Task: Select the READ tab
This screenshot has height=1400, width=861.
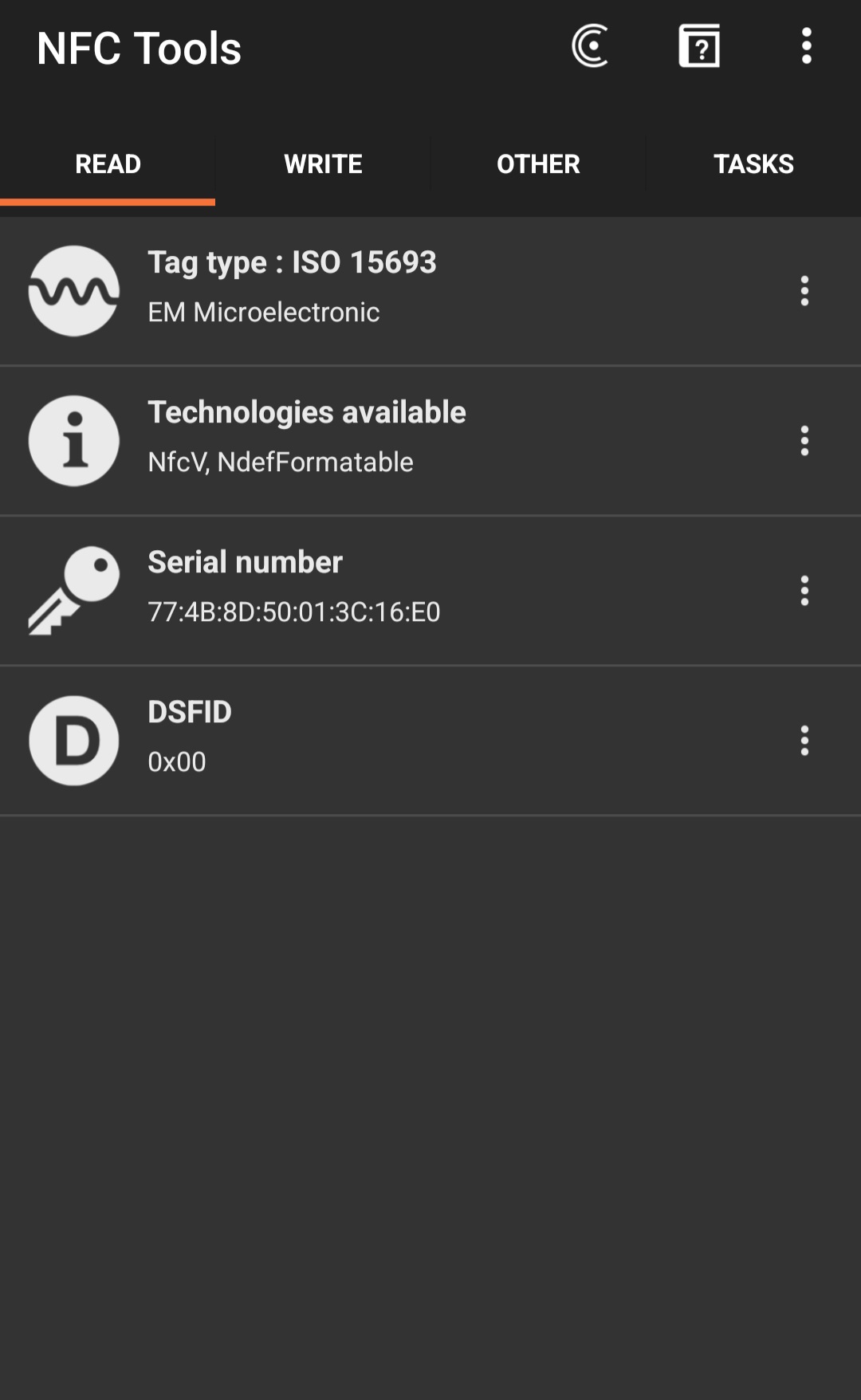Action: [x=108, y=164]
